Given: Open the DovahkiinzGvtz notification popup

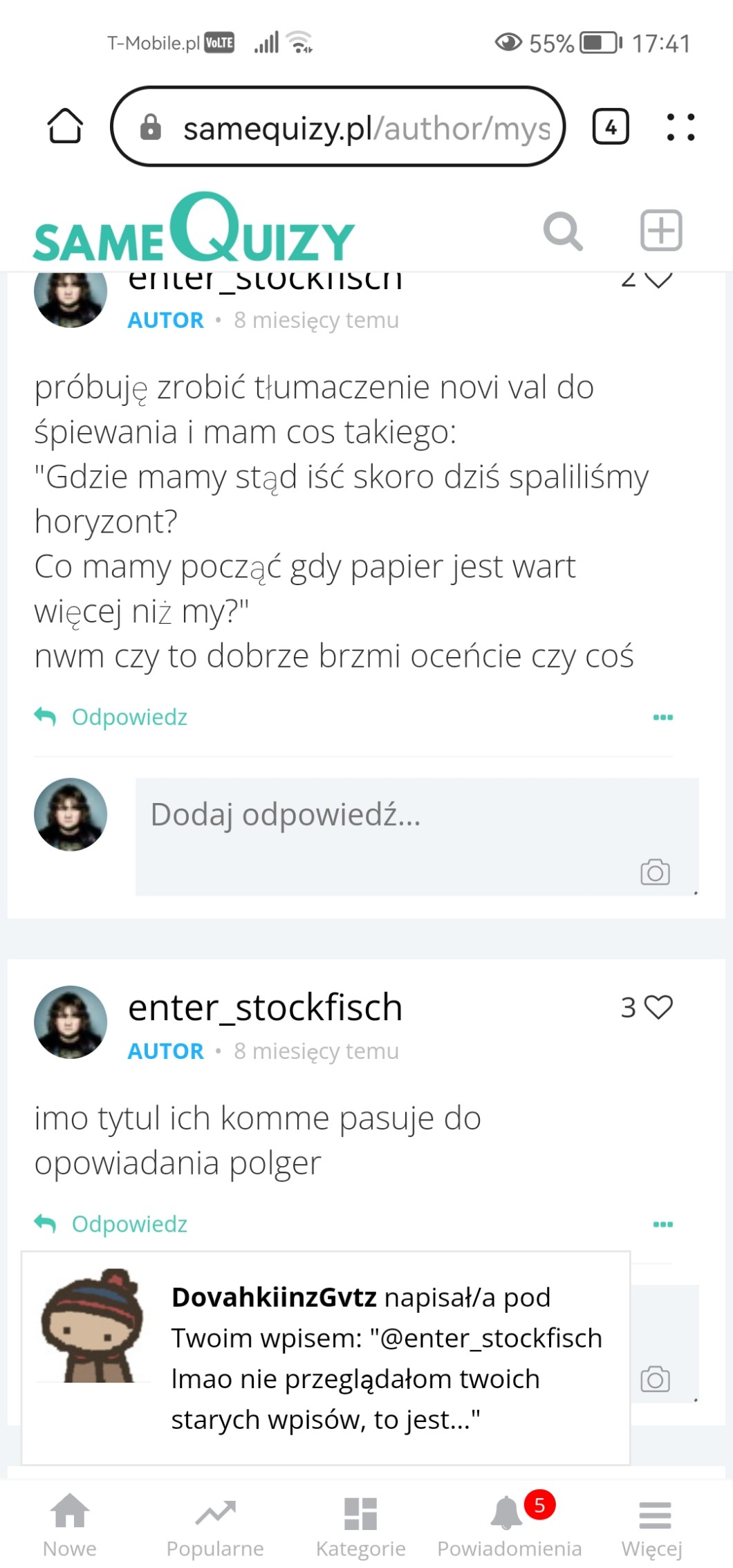Looking at the screenshot, I should 325,1357.
